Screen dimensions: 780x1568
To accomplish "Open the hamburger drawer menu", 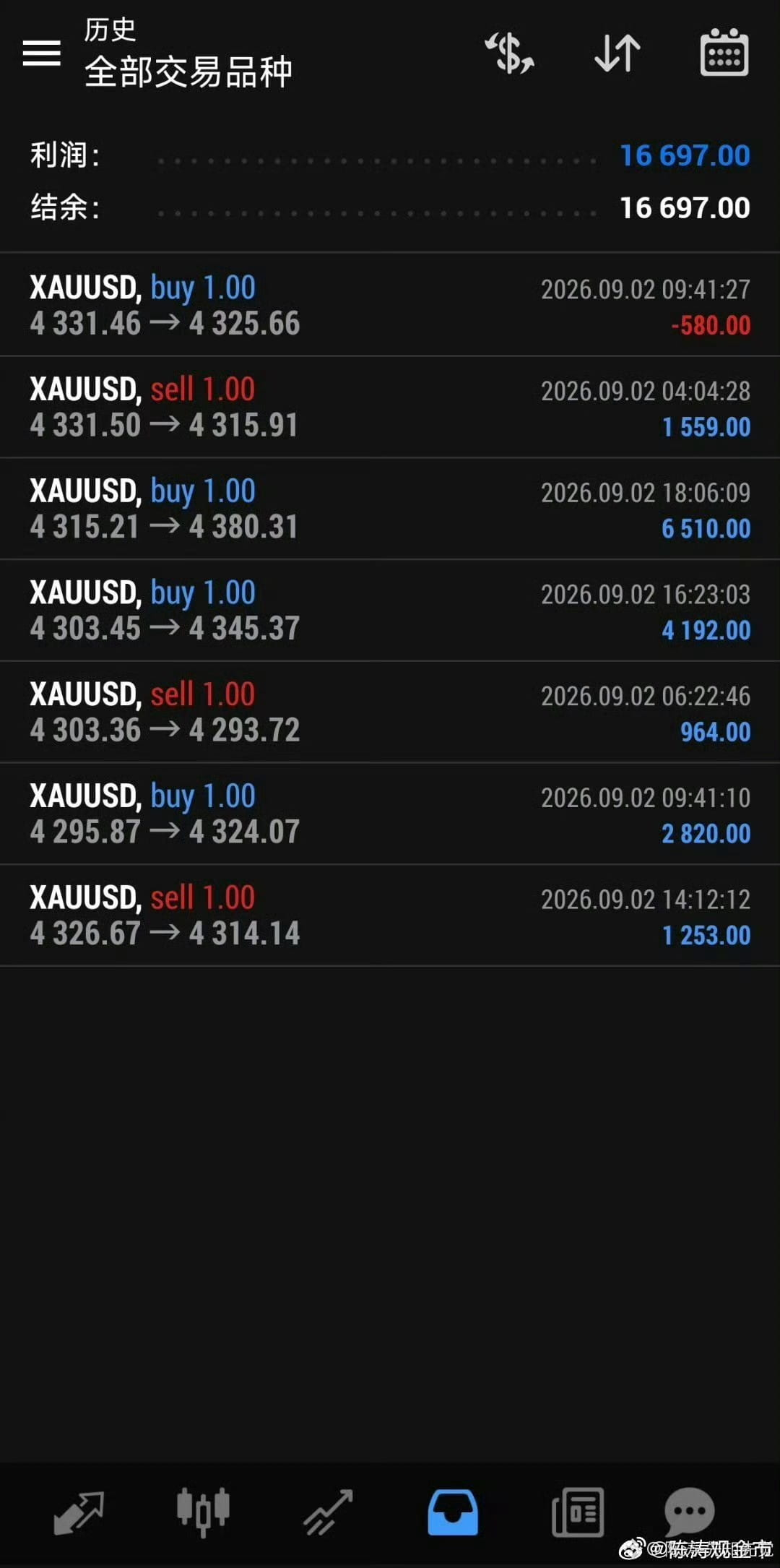I will [x=41, y=53].
